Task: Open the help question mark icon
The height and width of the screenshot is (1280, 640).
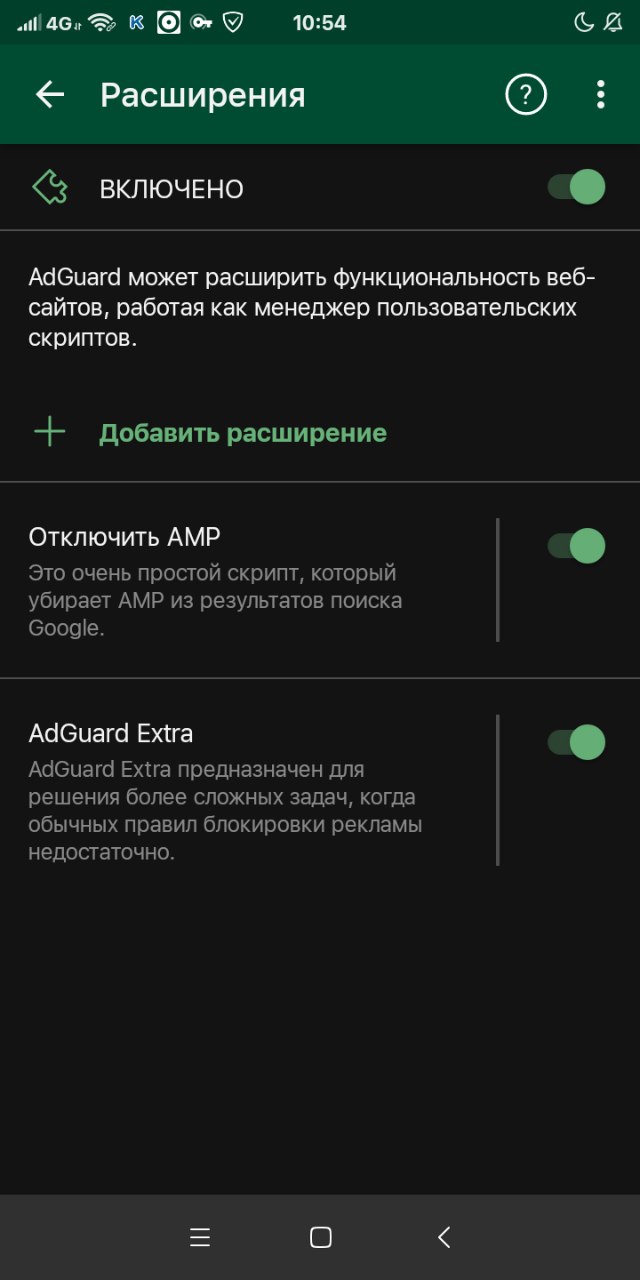Action: 526,95
